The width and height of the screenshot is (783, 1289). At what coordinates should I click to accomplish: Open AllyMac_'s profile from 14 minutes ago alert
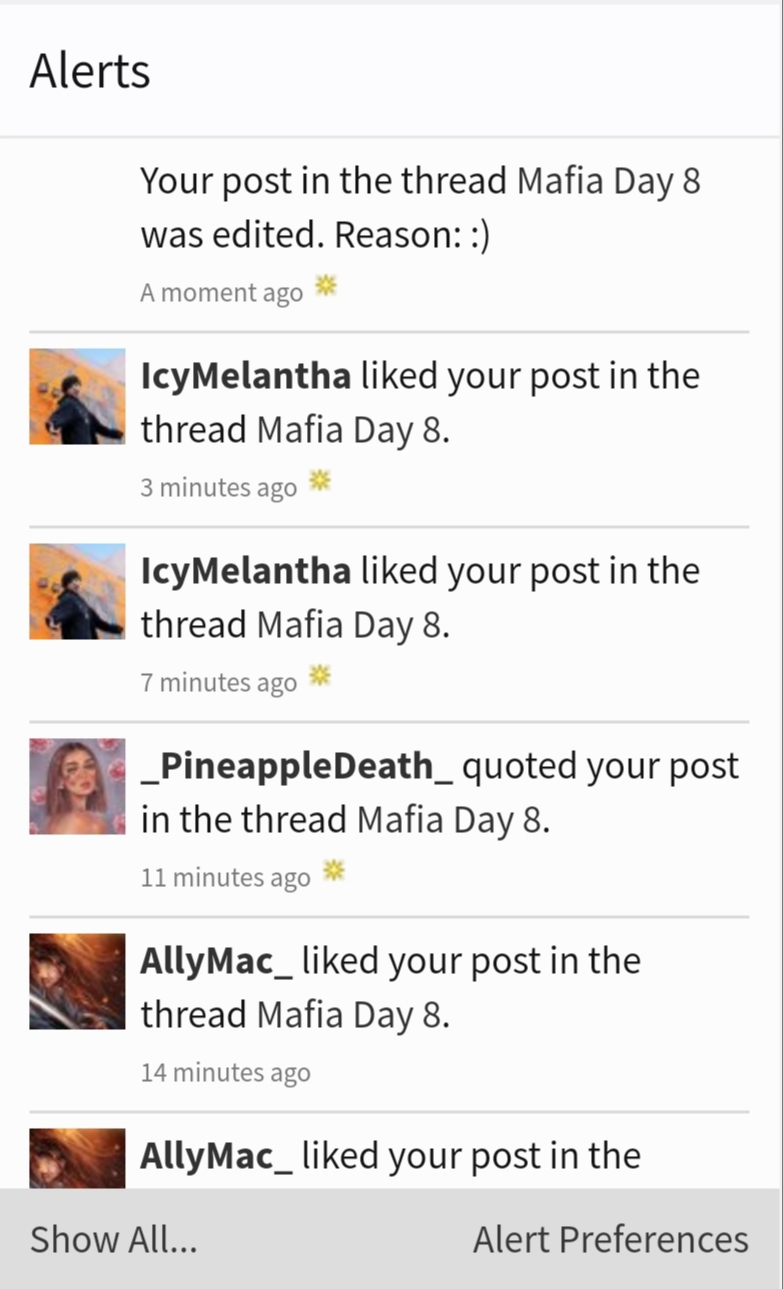[x=216, y=961]
